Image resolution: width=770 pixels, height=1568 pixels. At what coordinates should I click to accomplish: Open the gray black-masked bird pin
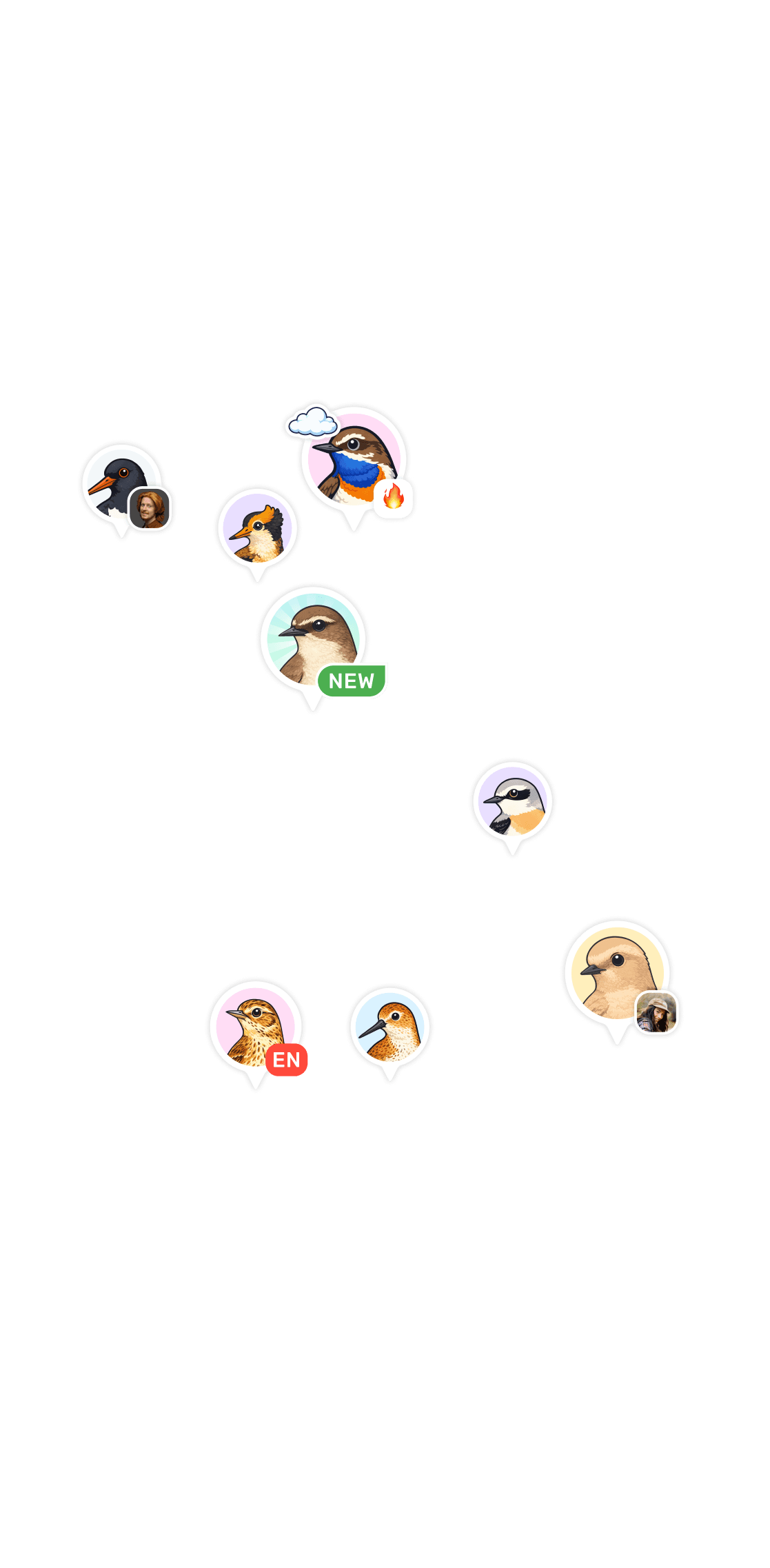click(x=512, y=802)
